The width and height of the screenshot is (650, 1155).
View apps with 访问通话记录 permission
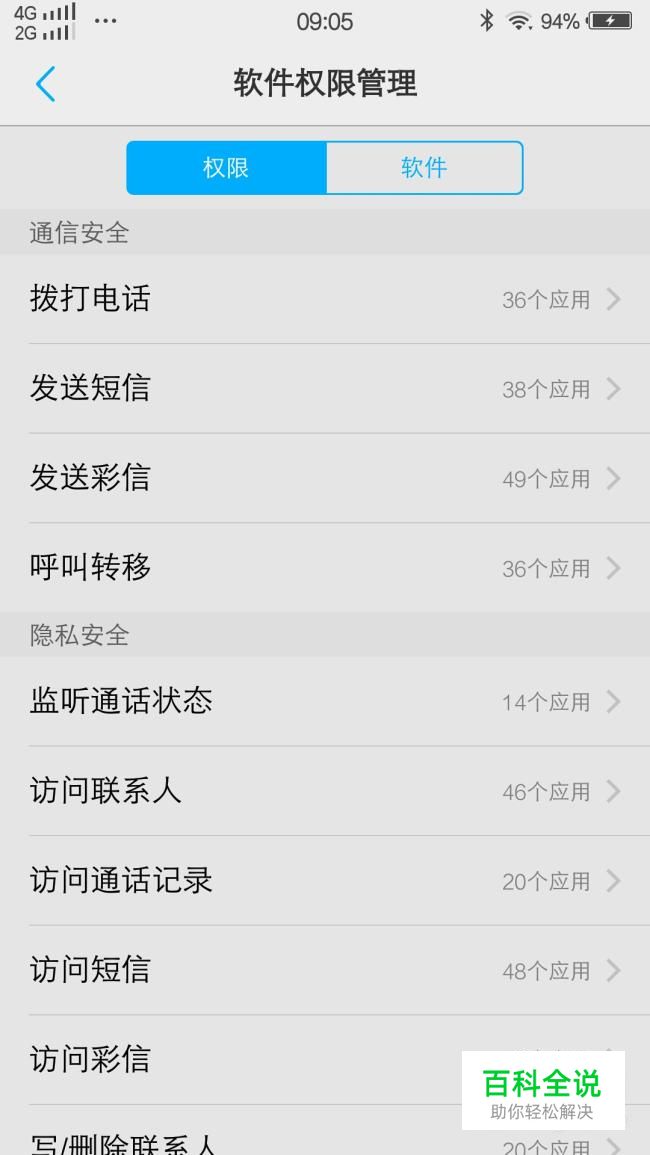pos(325,881)
